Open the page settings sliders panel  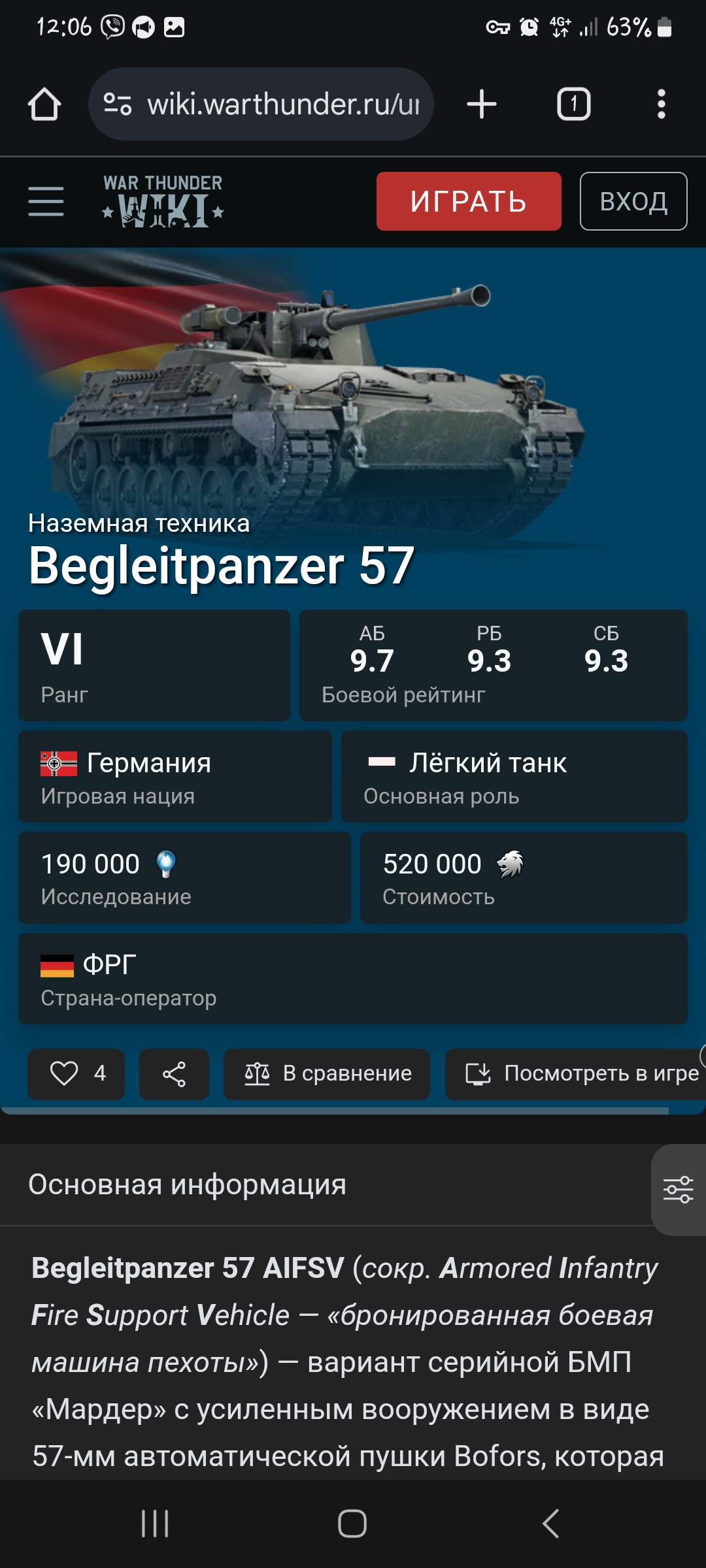(x=679, y=1190)
